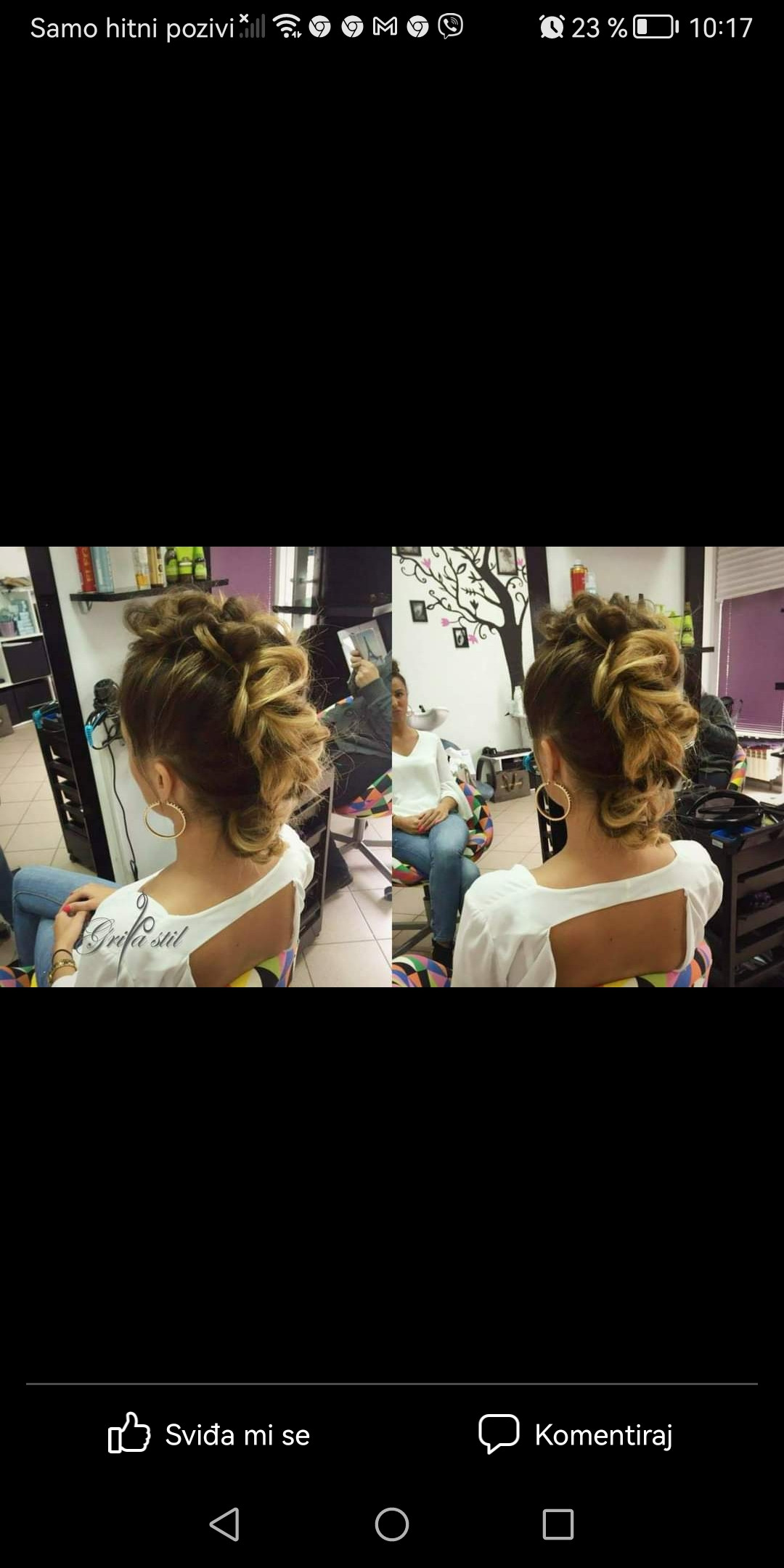Return to the home screen
Viewport: 784px width, 1568px height.
392,1524
